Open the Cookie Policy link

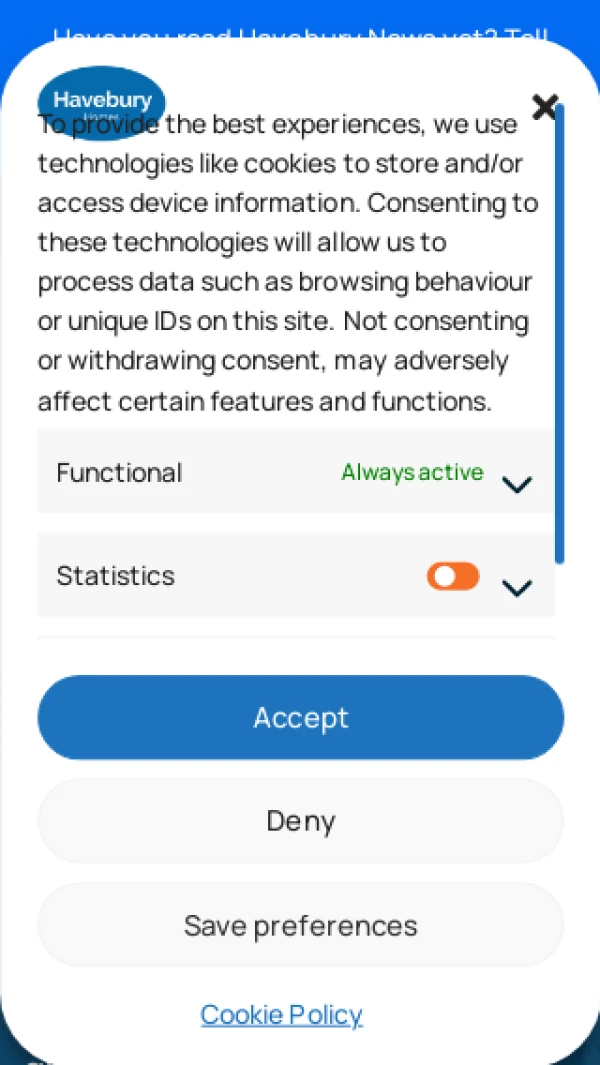281,1014
